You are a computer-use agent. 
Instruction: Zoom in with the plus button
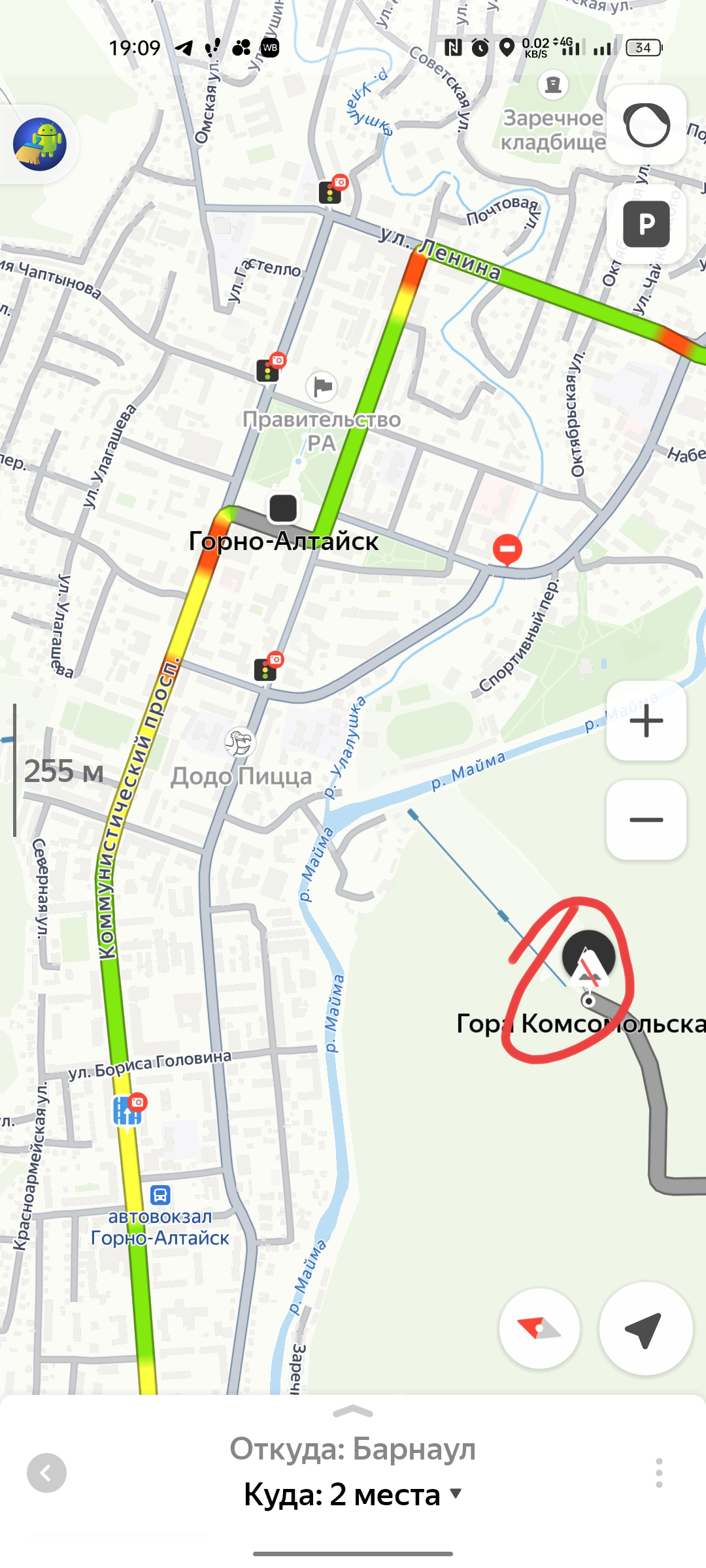(647, 721)
